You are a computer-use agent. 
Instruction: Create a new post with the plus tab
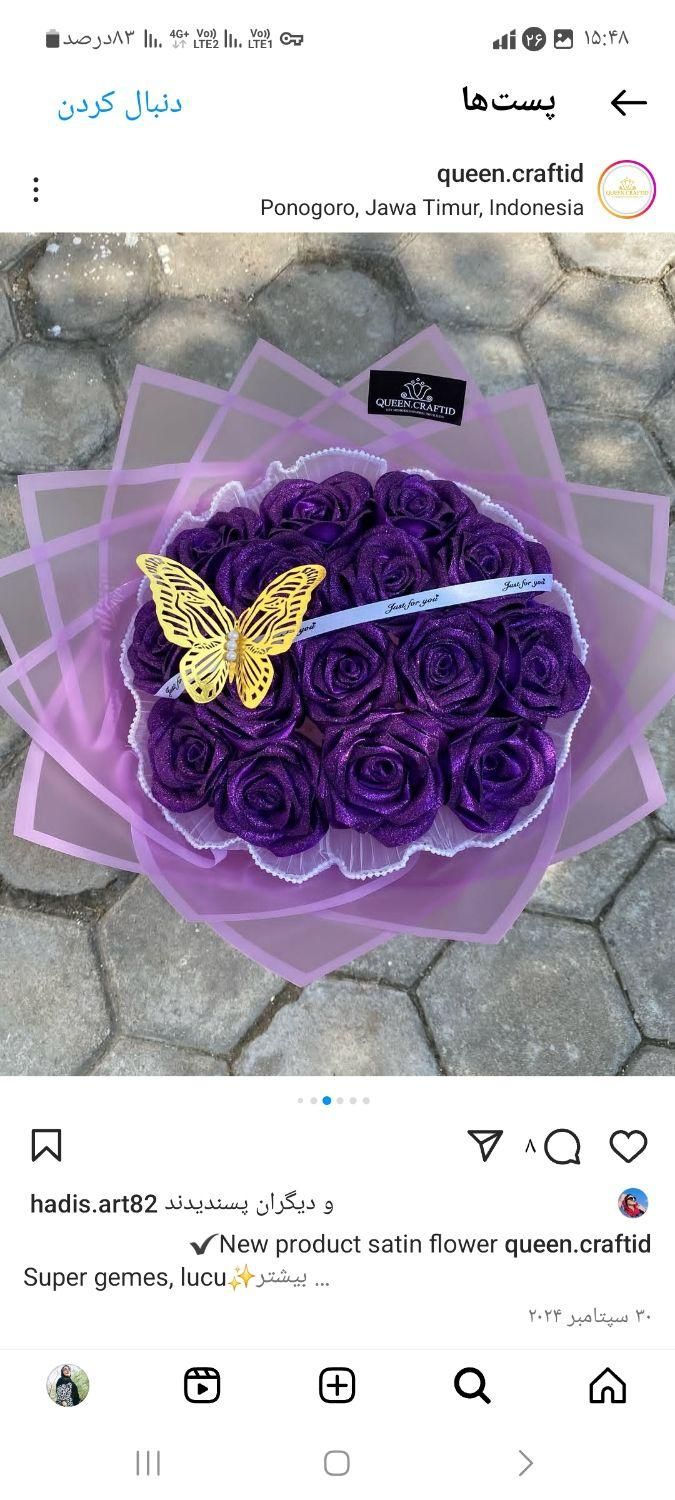(337, 1386)
